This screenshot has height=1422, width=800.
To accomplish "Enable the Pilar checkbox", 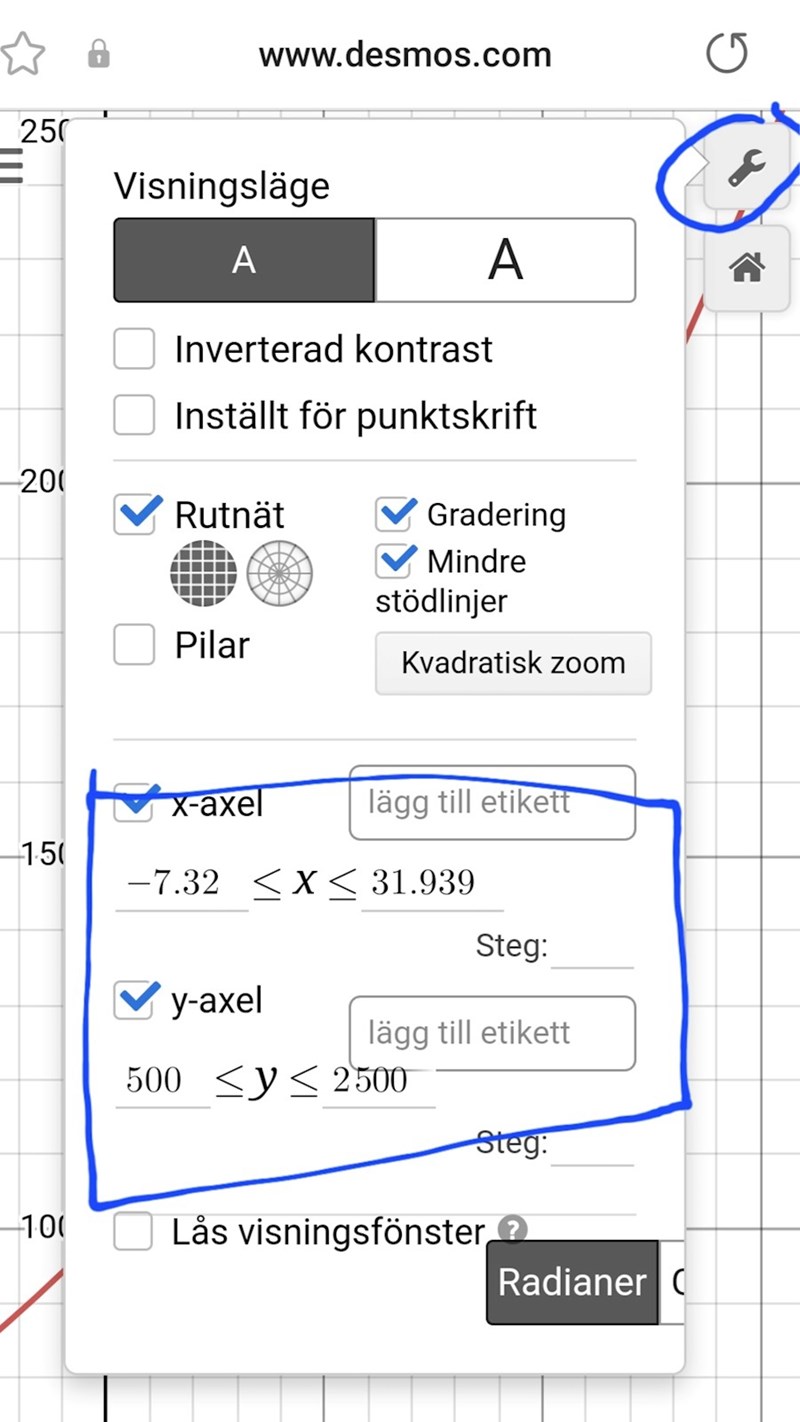I will [x=134, y=645].
